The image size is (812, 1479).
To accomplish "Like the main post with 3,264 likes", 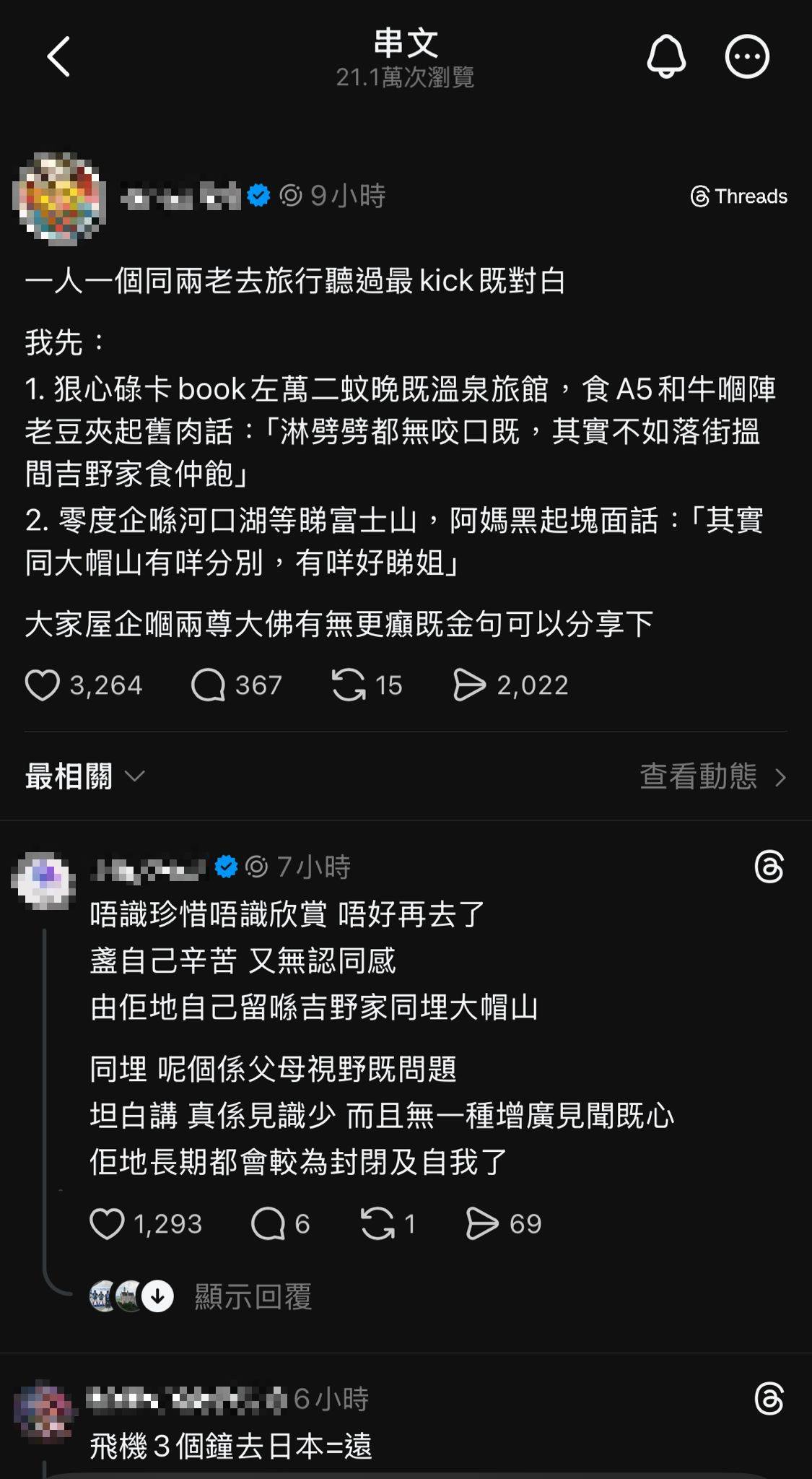I will coord(43,685).
